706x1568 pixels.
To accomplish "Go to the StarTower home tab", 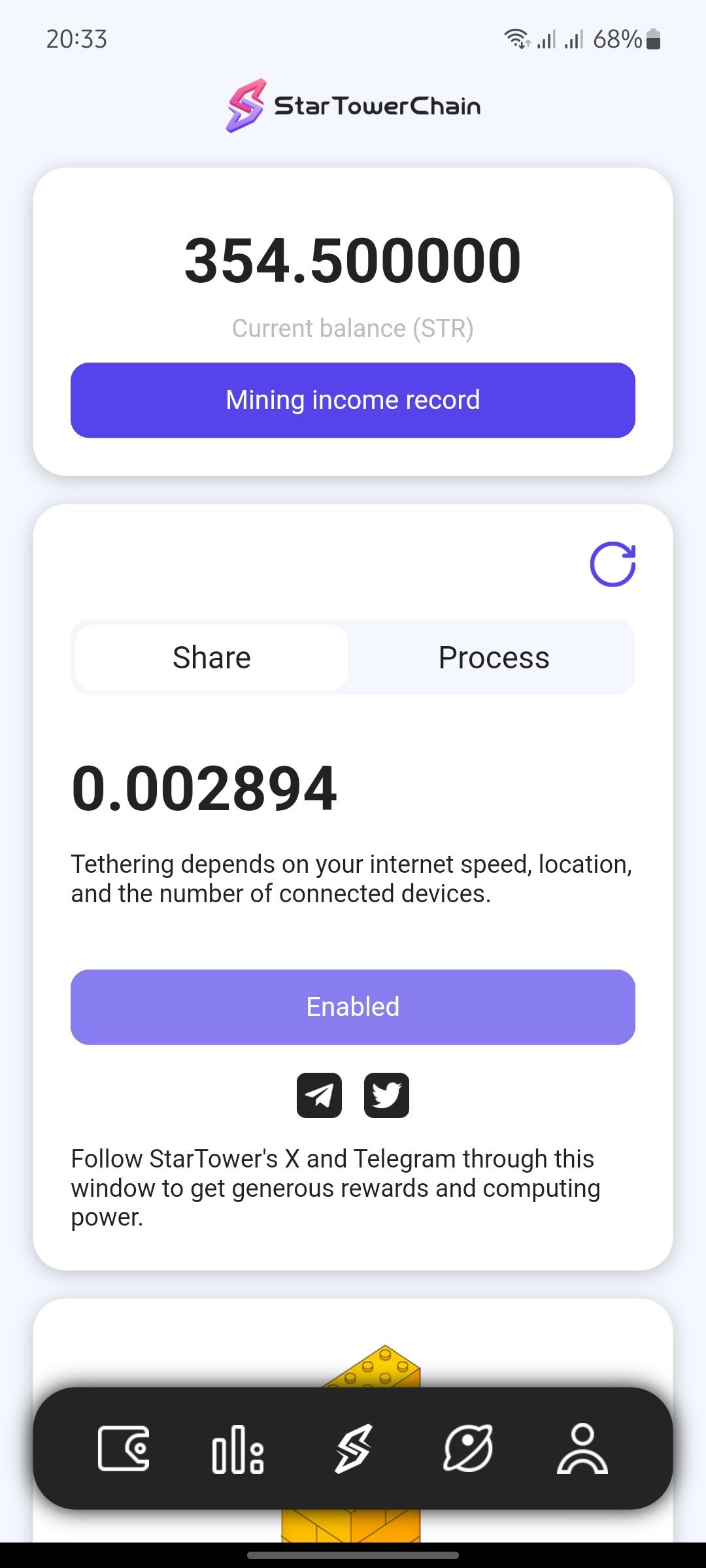I will [x=353, y=1448].
